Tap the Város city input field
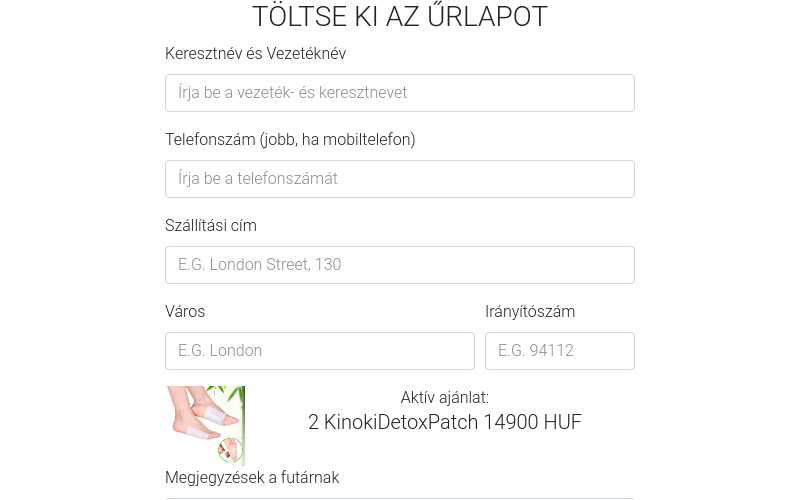The width and height of the screenshot is (800, 500). point(319,351)
